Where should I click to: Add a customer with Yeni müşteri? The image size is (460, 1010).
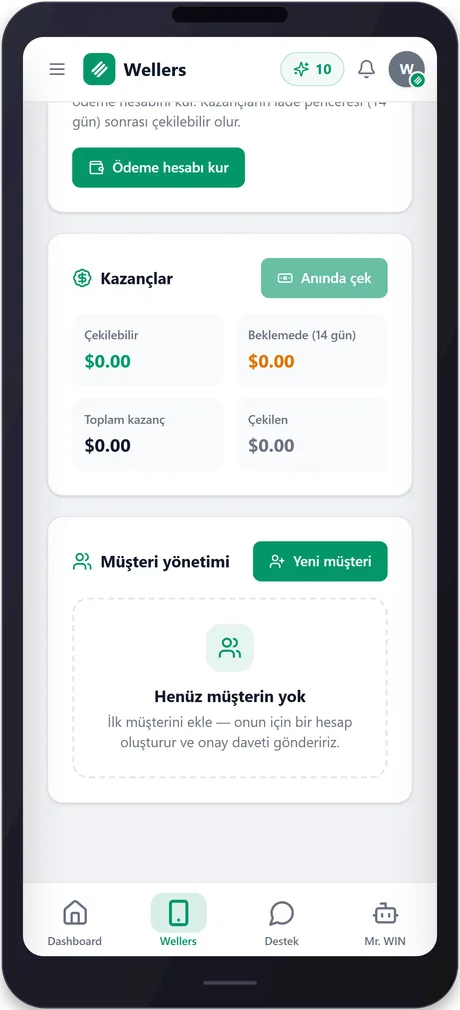320,561
